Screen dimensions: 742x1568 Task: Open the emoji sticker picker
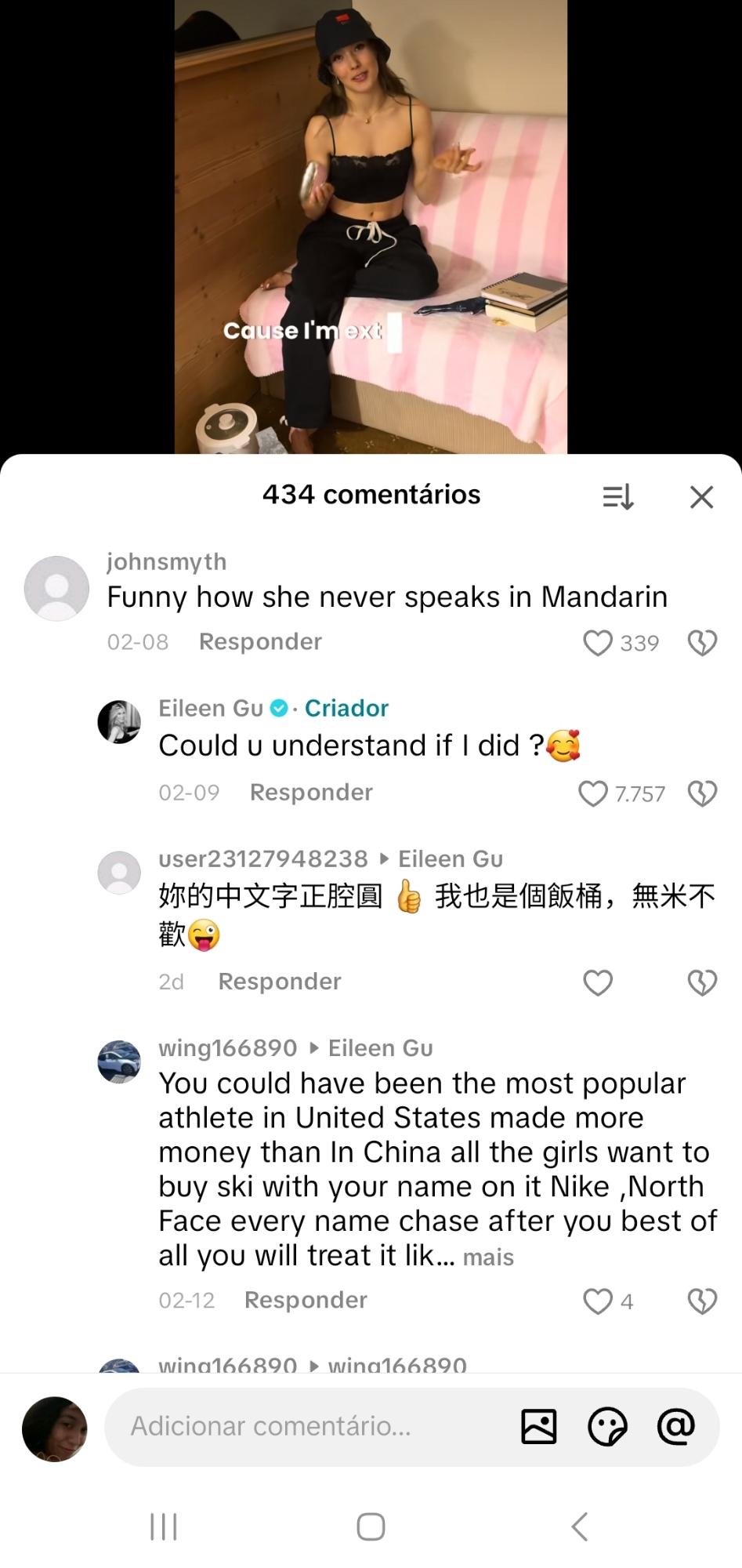click(x=607, y=1426)
